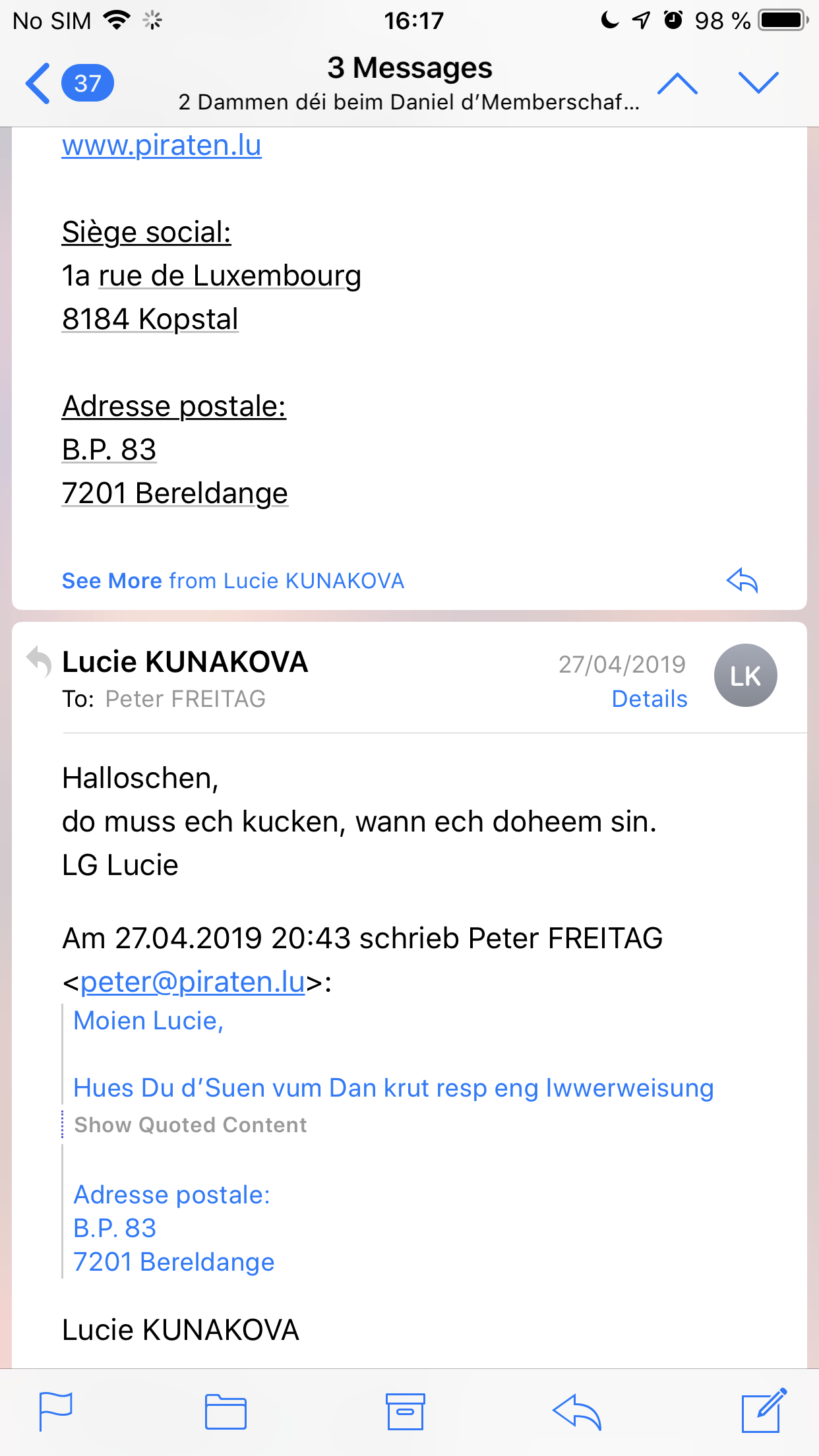
Task: Move this message to a folder
Action: [x=226, y=1411]
